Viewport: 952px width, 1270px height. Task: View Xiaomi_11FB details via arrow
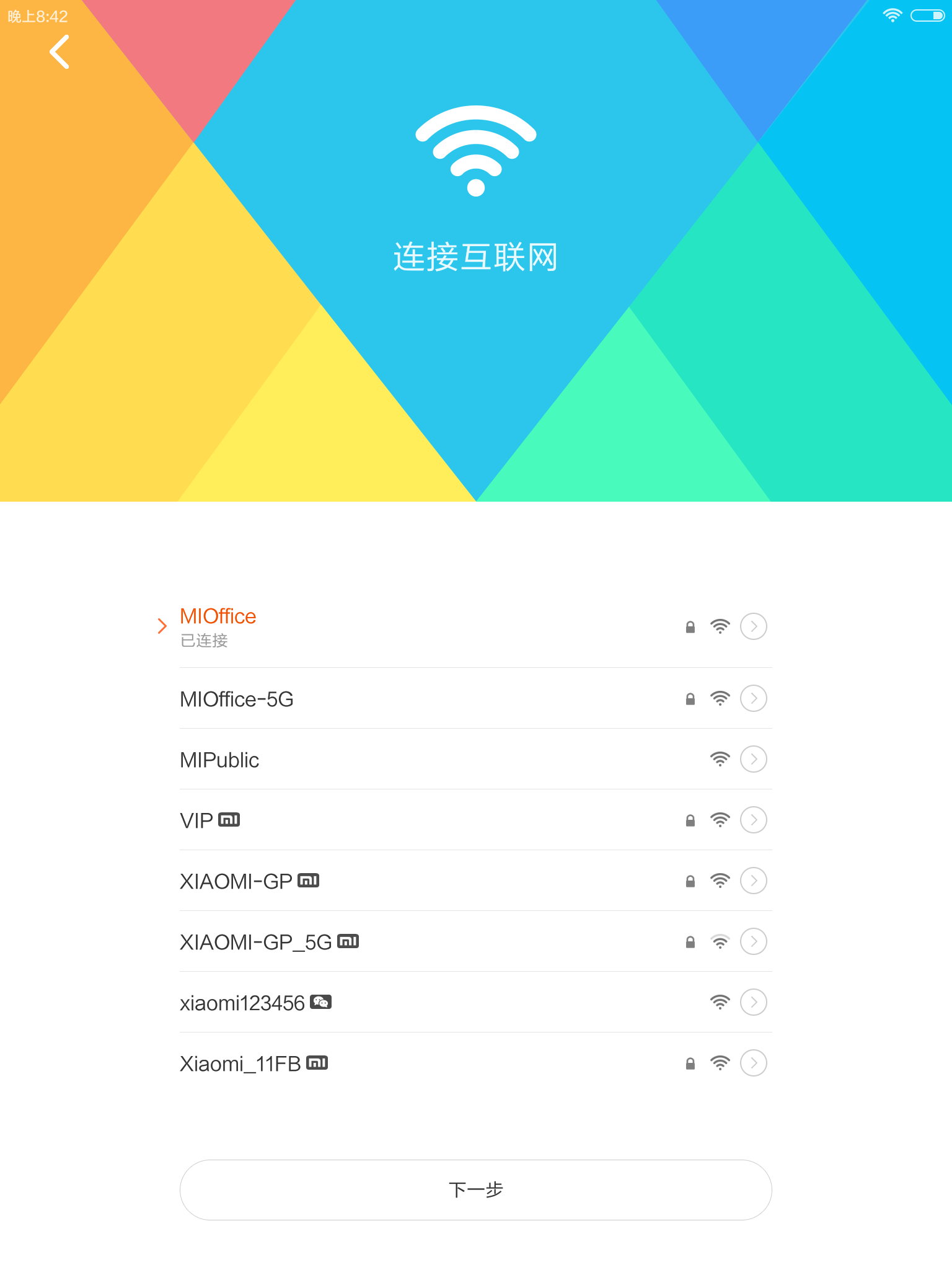click(x=753, y=1063)
